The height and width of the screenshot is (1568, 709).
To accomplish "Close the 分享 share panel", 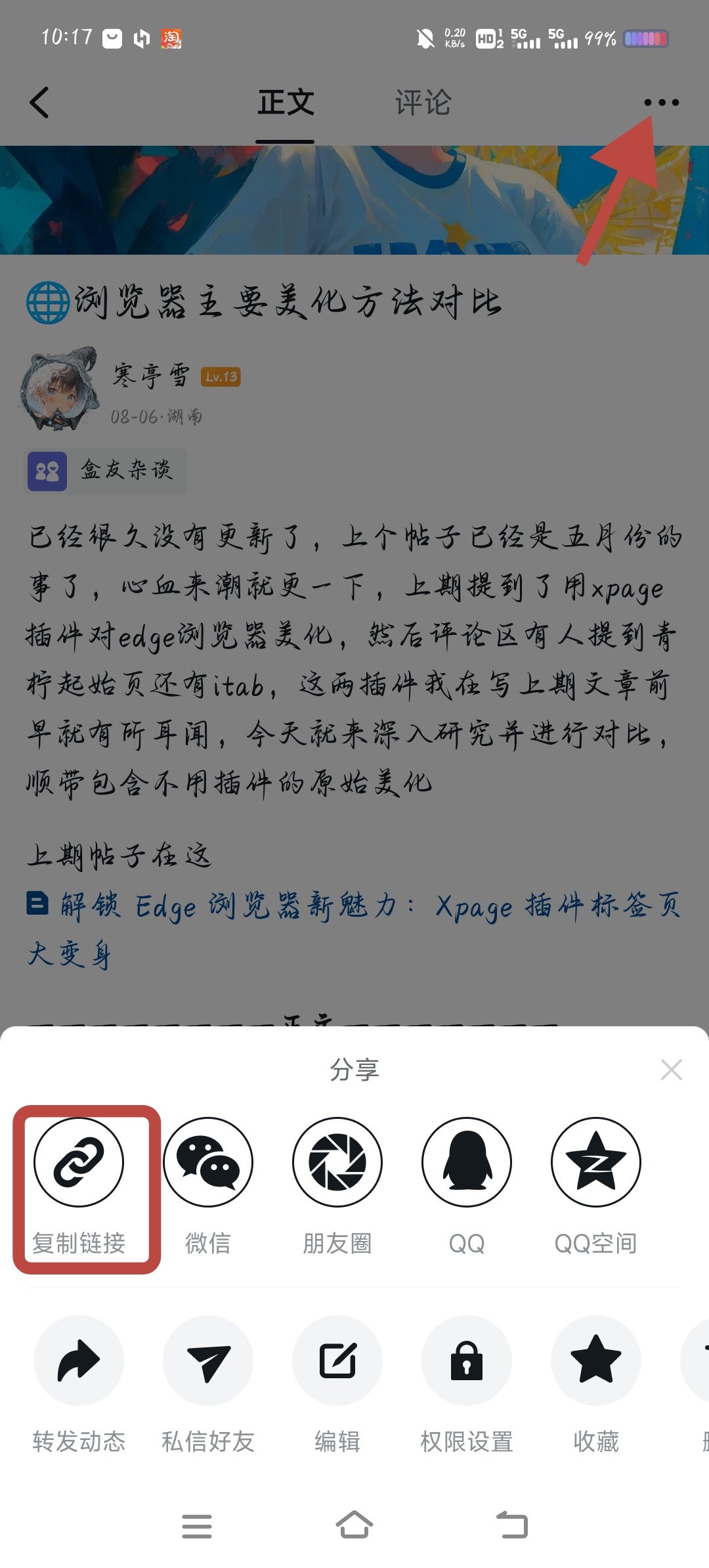I will point(671,1070).
